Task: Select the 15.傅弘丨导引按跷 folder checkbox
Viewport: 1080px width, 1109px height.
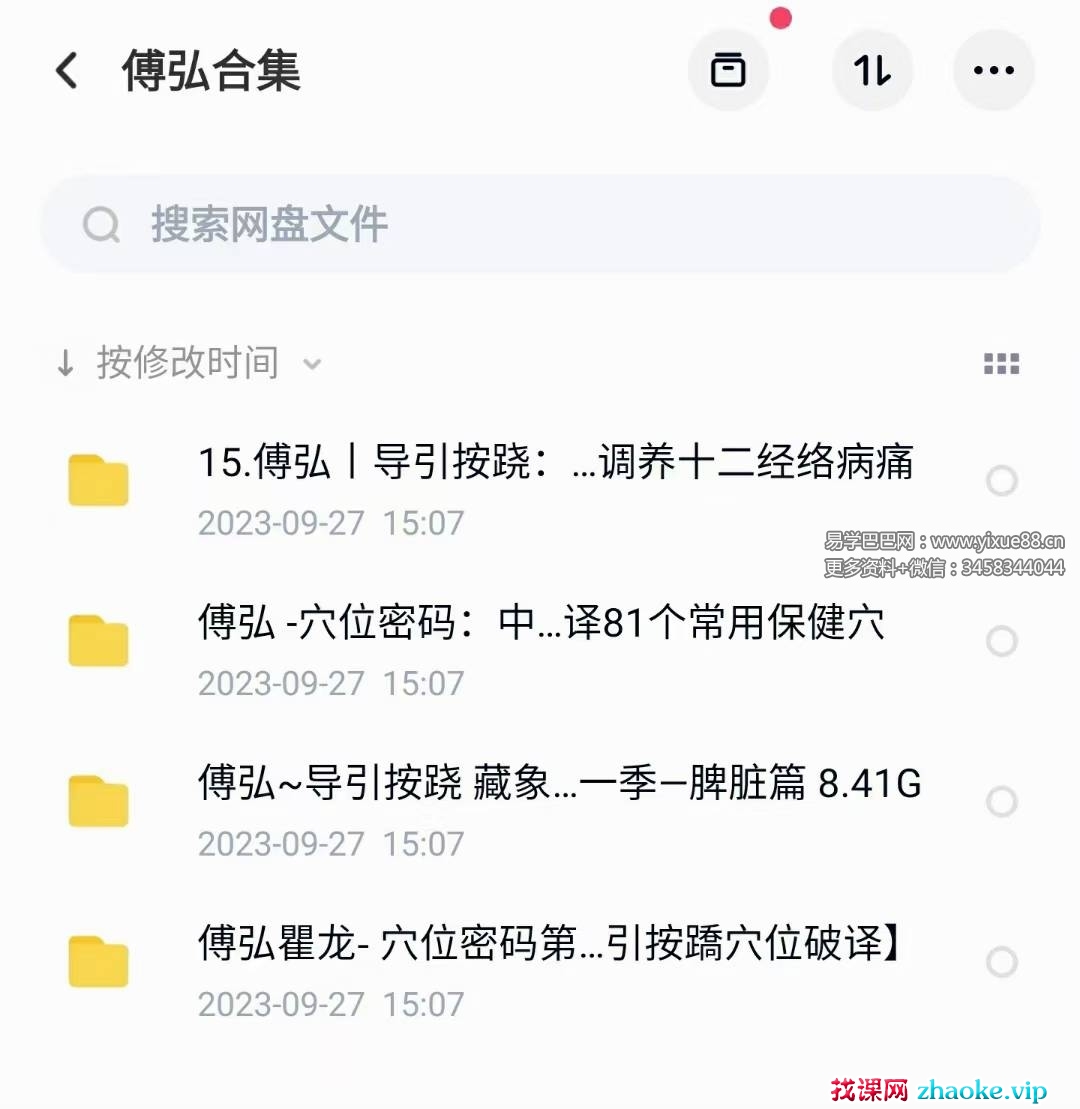Action: click(1002, 481)
